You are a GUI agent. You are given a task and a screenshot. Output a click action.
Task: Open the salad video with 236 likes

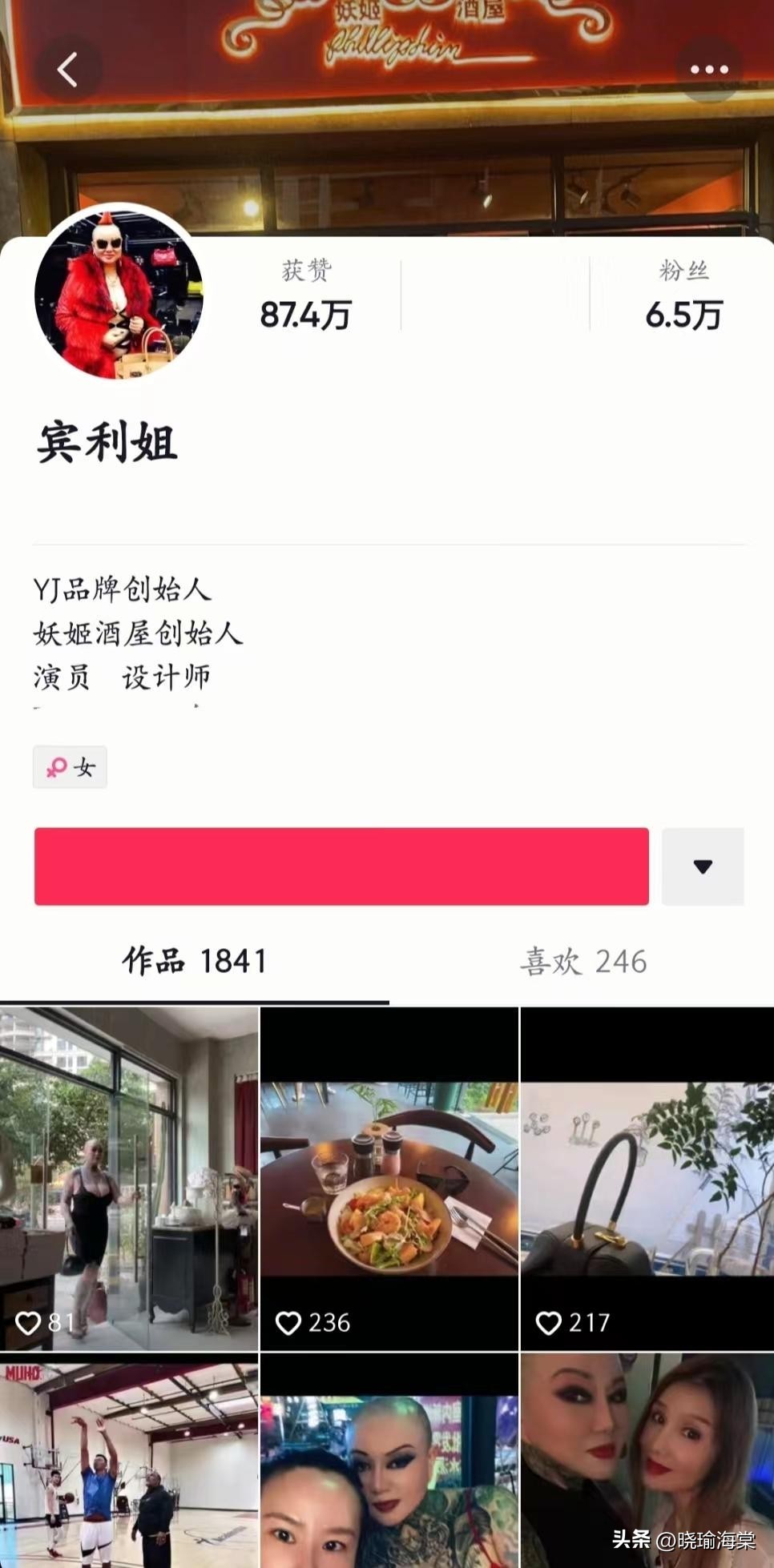click(389, 1178)
